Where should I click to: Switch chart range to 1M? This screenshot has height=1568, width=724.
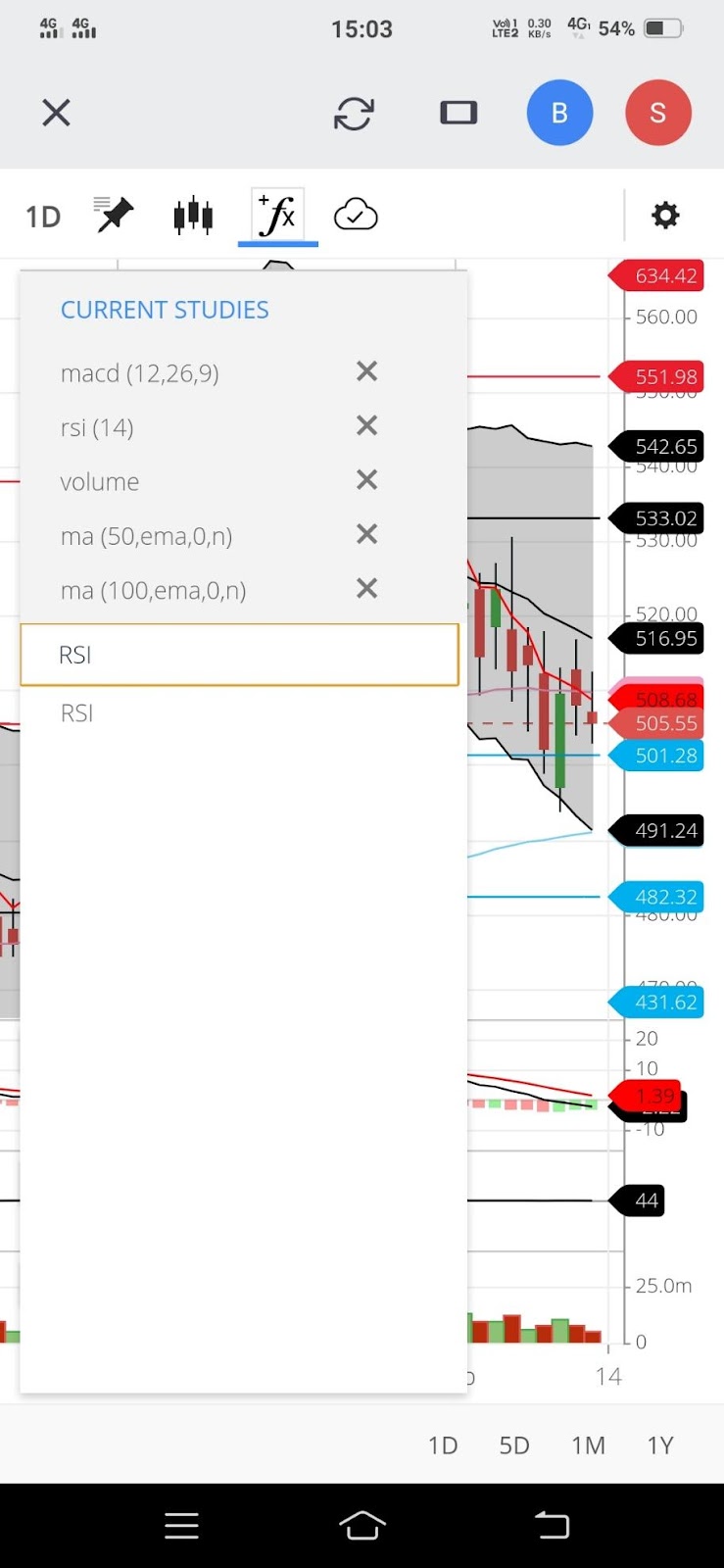click(x=588, y=1445)
